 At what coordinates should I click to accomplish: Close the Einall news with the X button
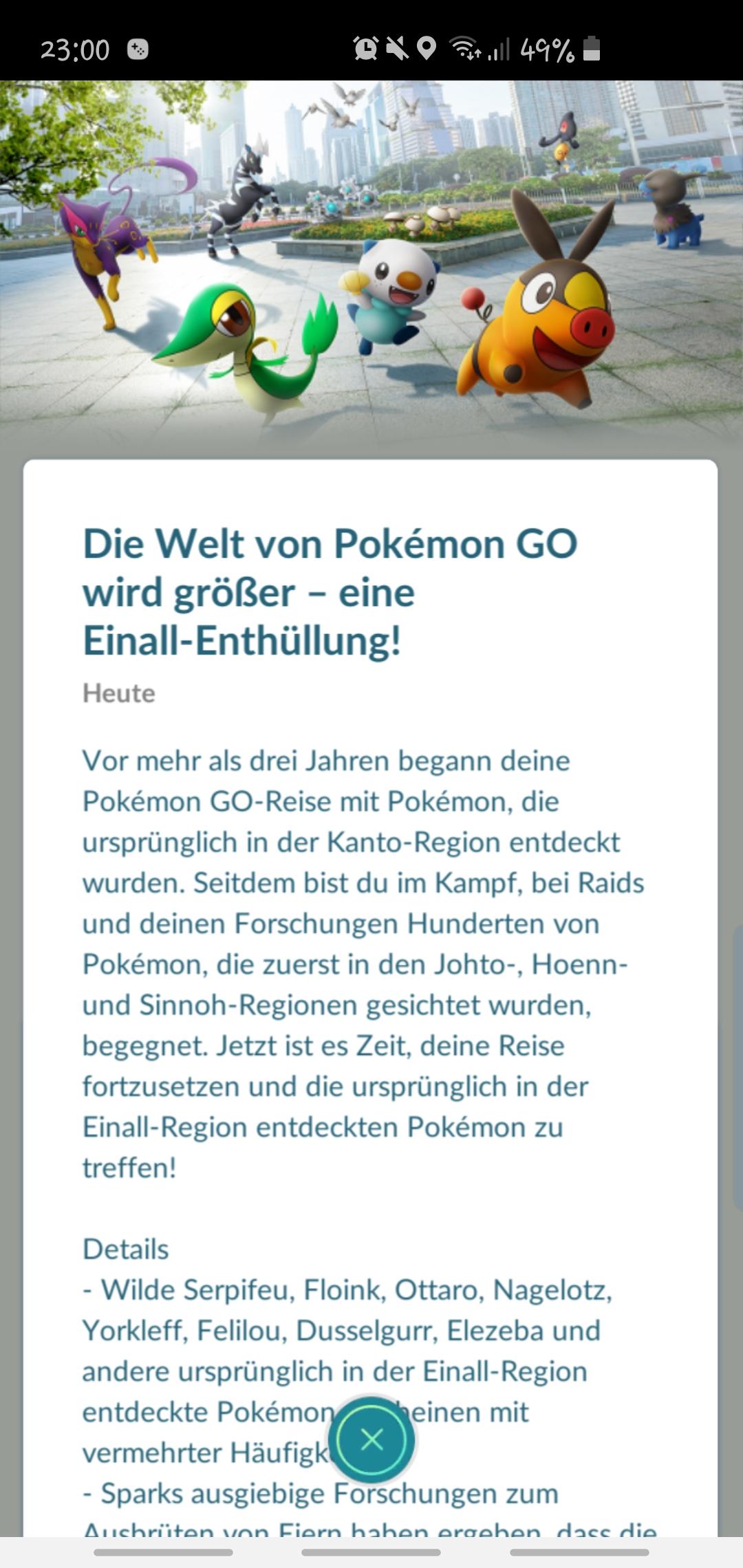tap(371, 1439)
